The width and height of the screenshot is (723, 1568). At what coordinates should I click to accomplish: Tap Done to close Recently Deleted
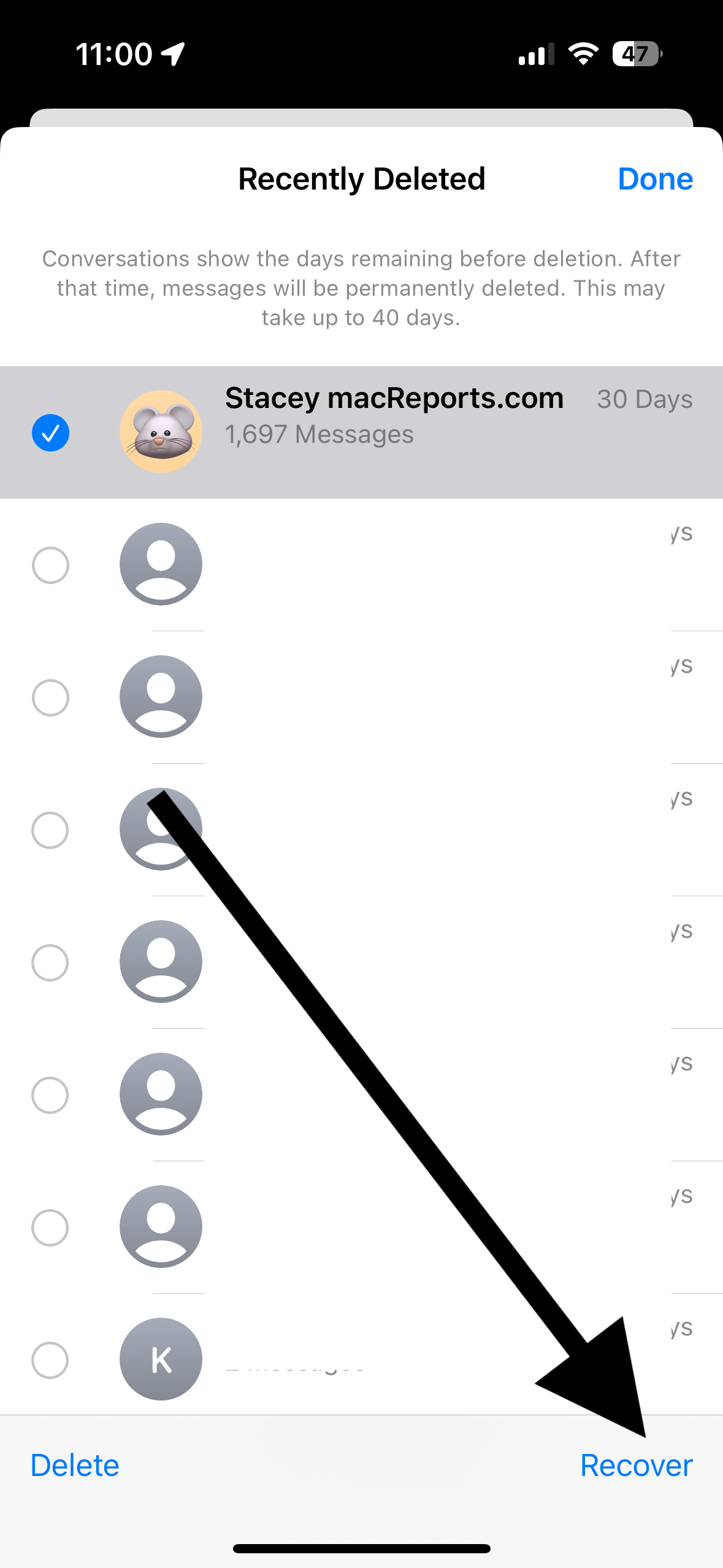coord(655,179)
